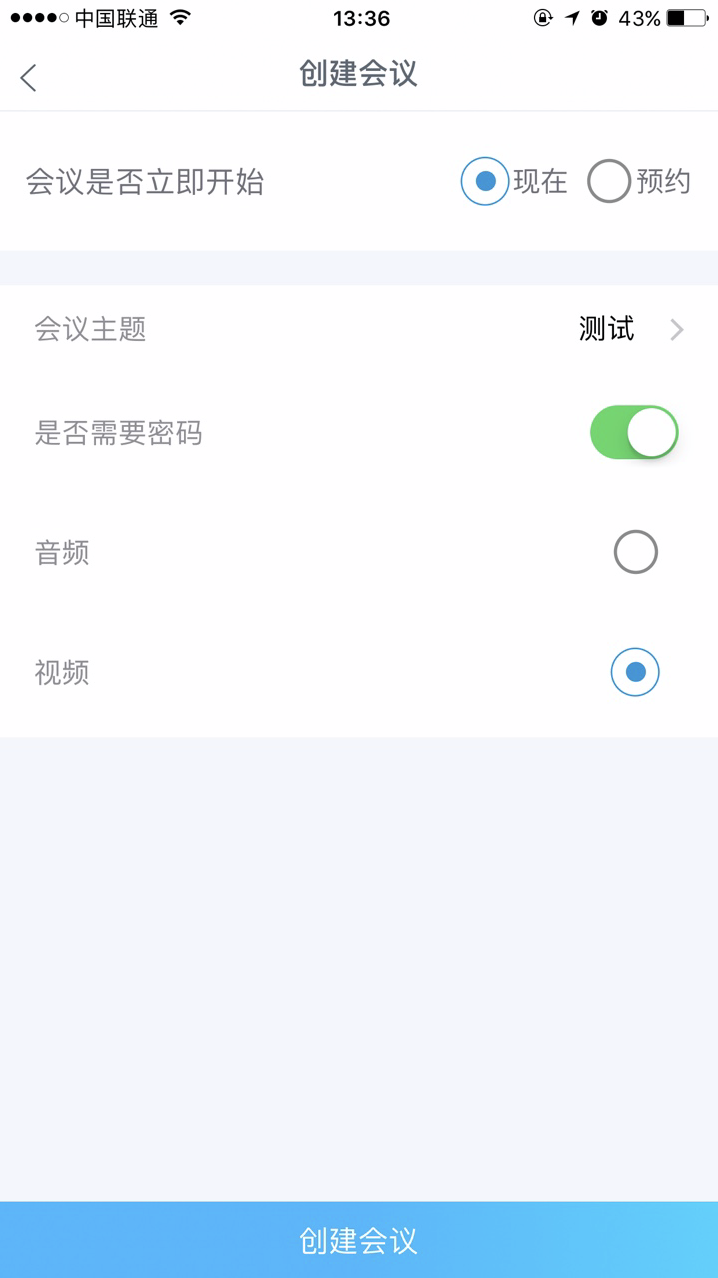Go back using the top-left arrow

click(28, 77)
